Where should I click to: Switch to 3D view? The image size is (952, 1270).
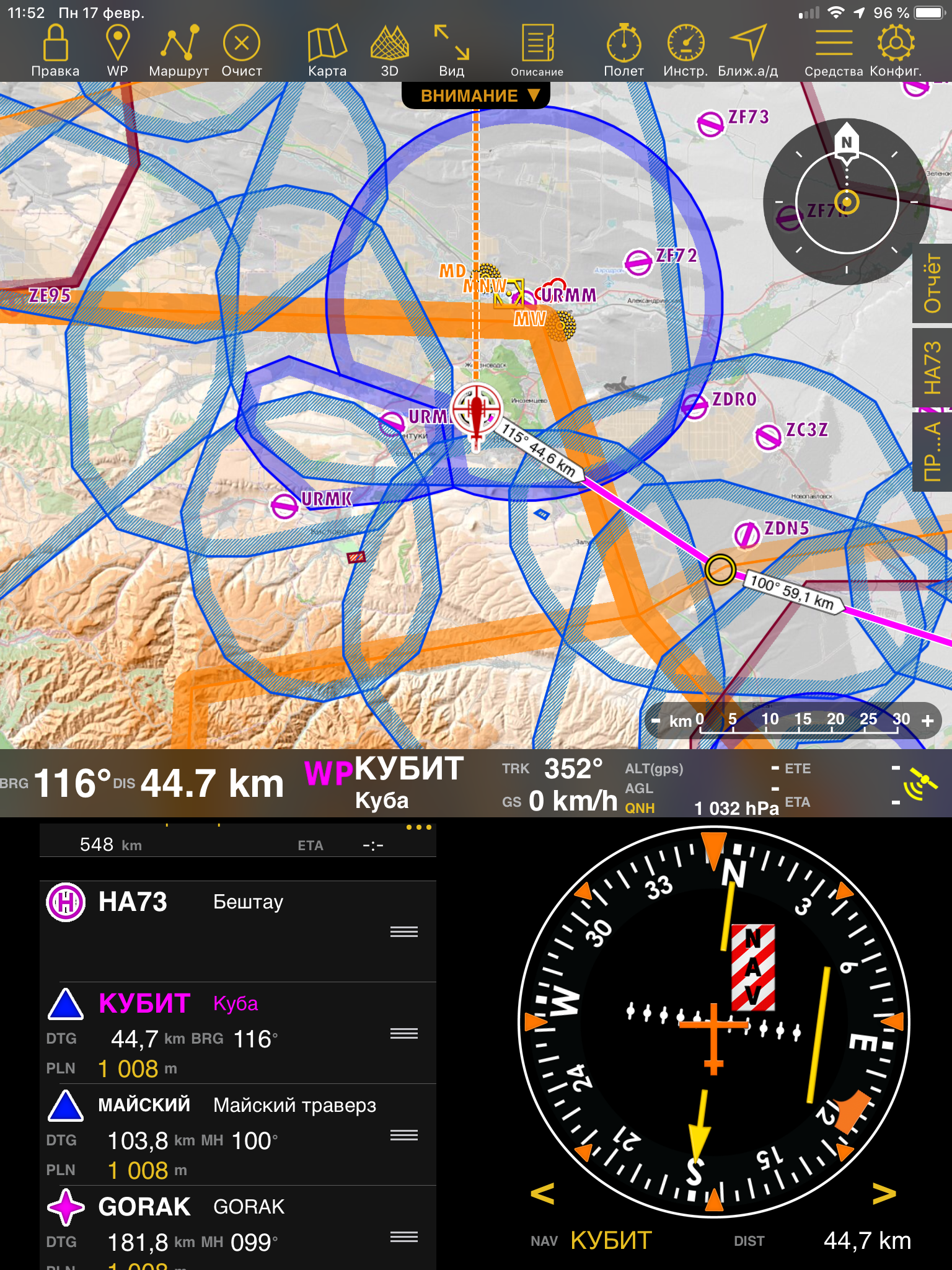[x=389, y=50]
